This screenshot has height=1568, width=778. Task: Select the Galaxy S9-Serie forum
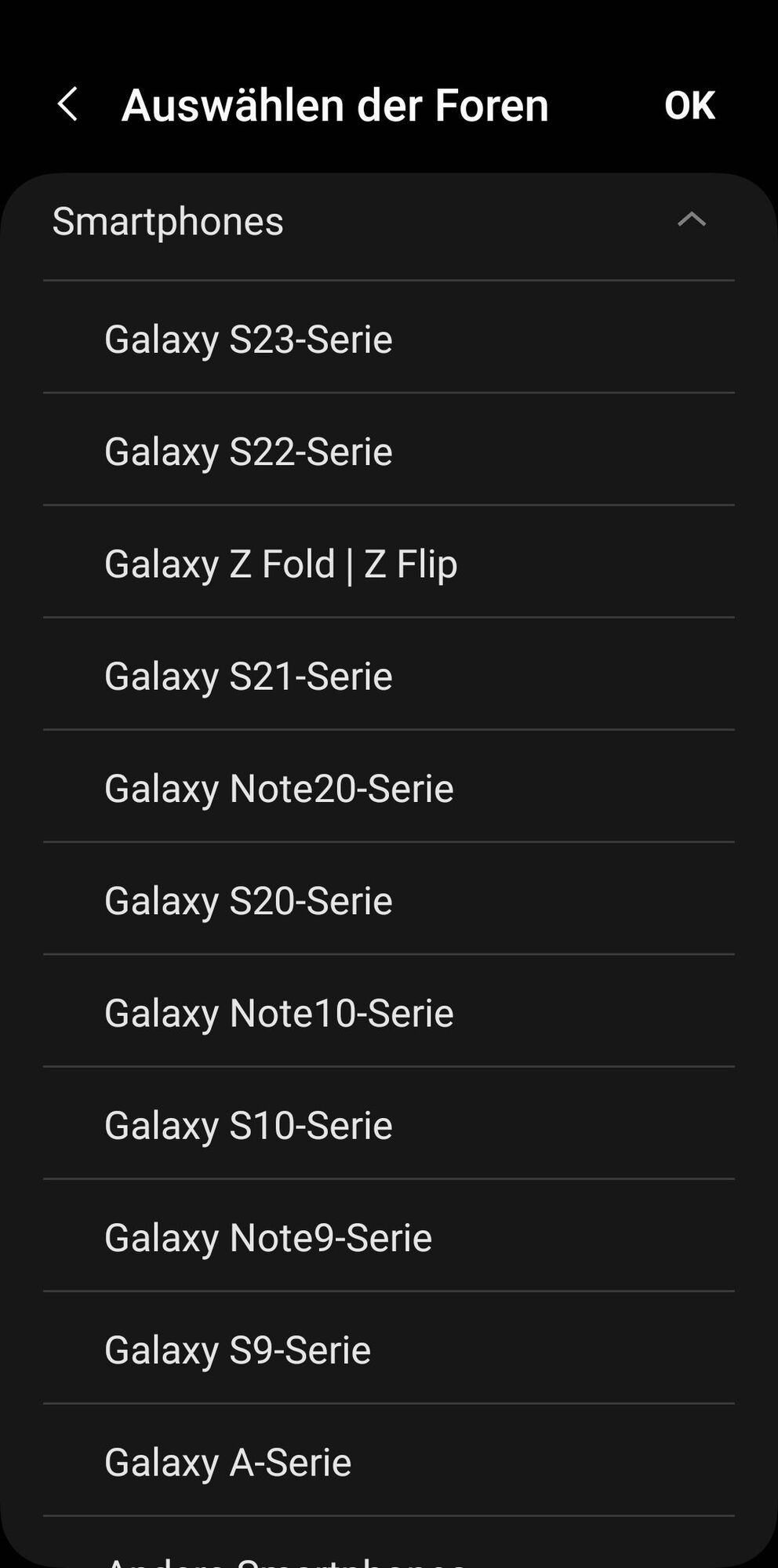(238, 1349)
